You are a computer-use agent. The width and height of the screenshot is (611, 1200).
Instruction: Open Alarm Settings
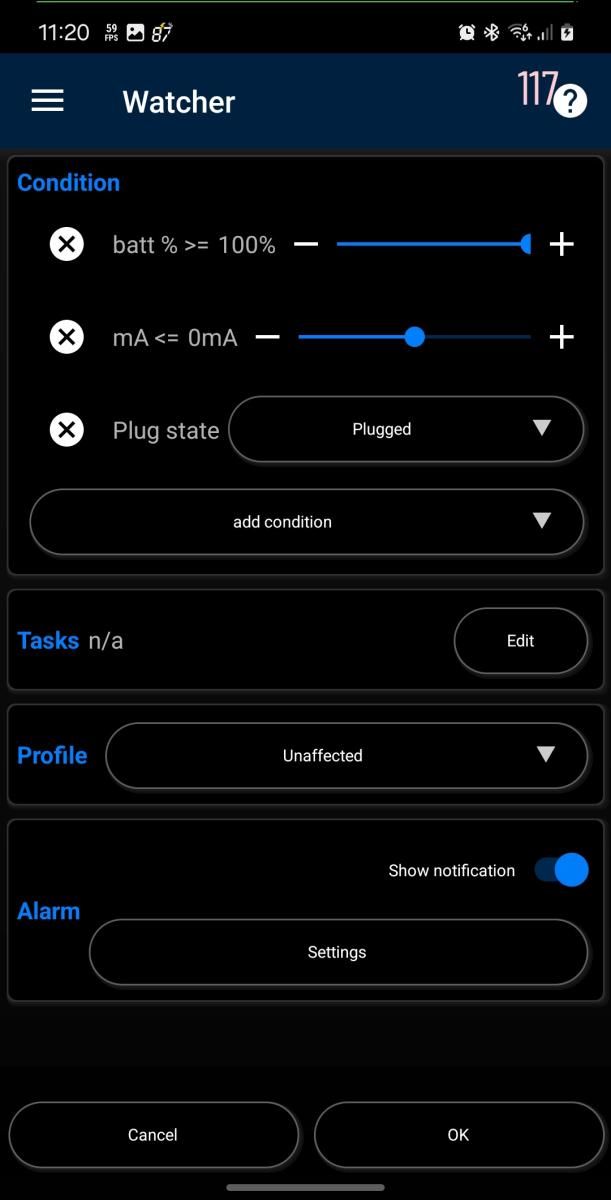pos(338,952)
